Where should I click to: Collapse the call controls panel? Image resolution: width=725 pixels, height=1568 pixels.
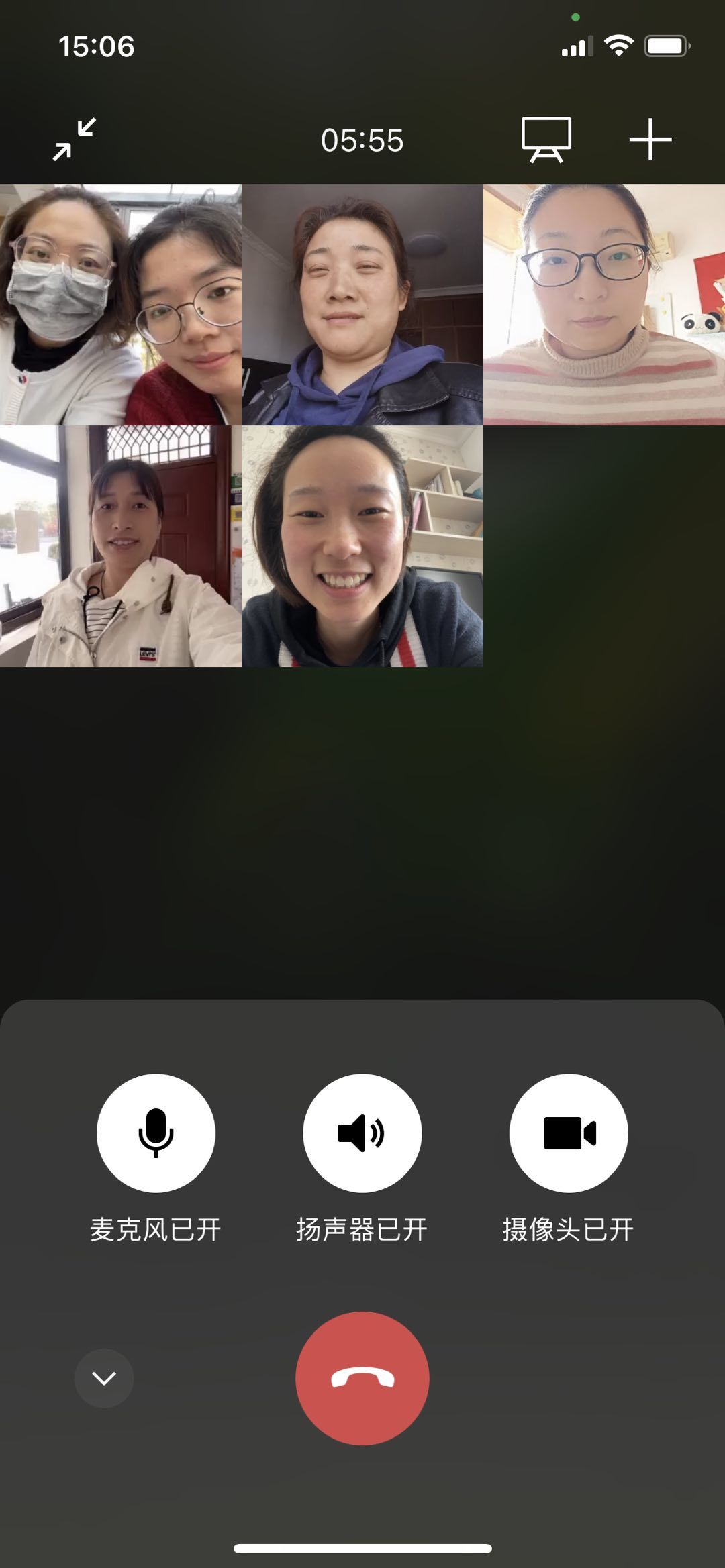tap(104, 1378)
